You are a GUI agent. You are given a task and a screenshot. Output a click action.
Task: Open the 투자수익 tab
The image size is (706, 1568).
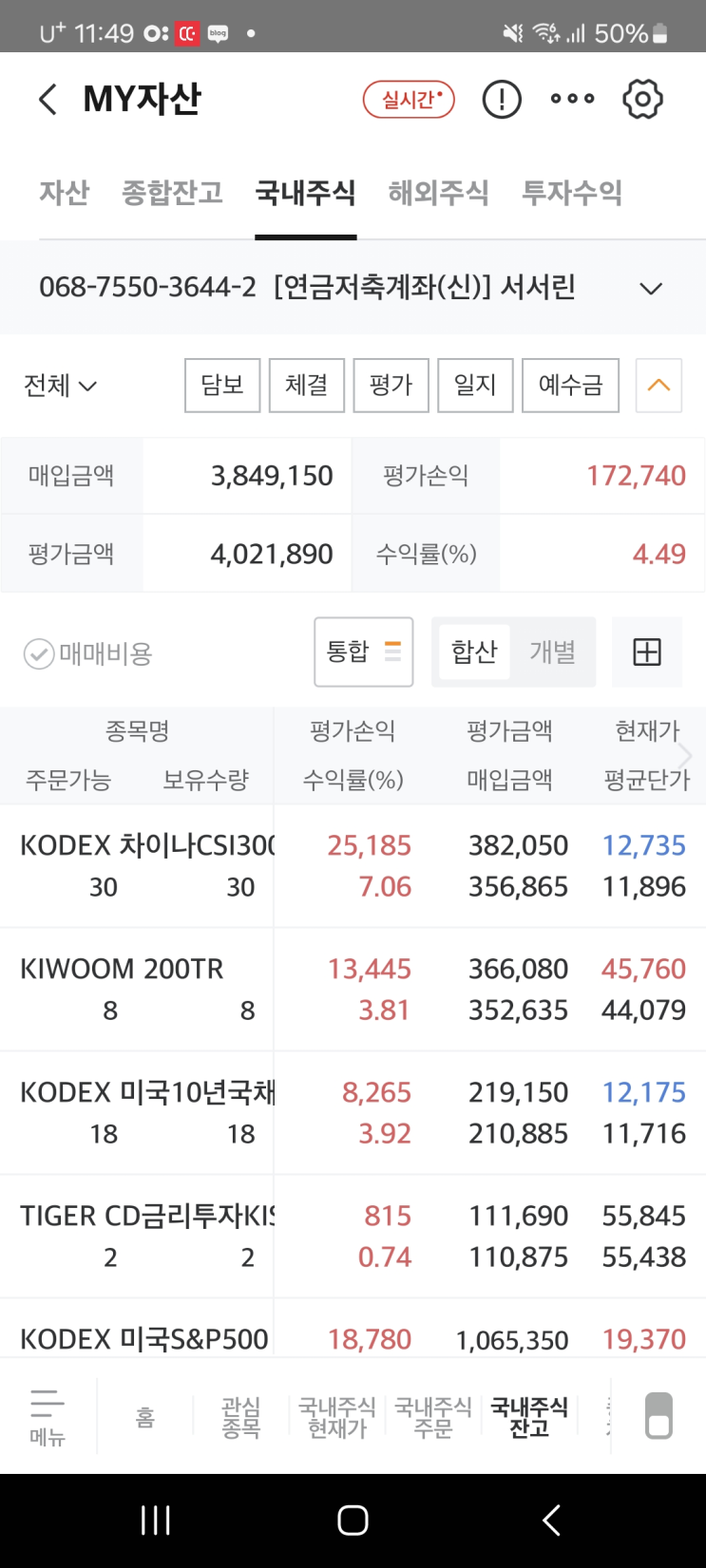(572, 193)
